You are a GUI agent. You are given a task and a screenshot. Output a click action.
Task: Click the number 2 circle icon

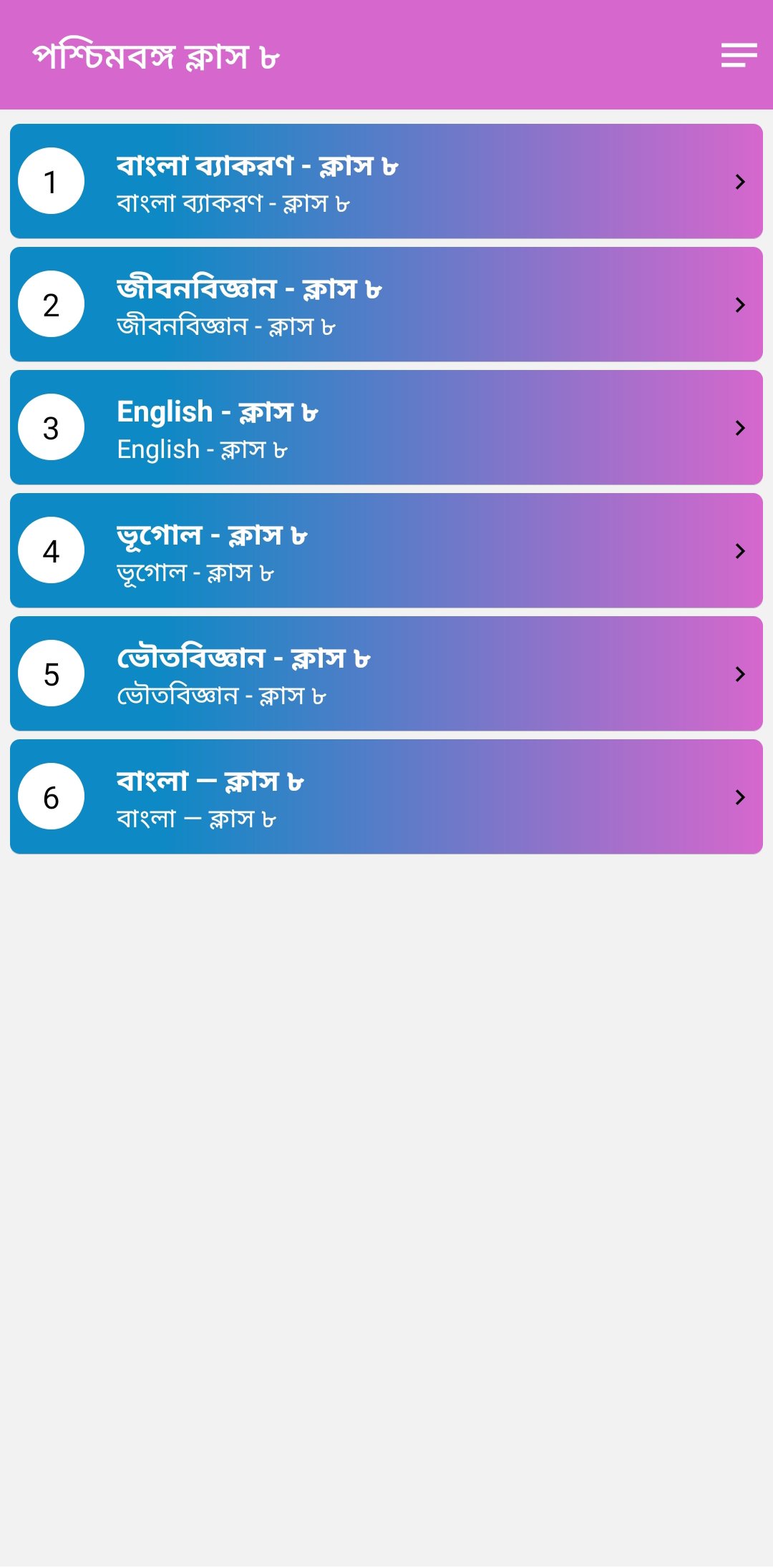coord(52,305)
